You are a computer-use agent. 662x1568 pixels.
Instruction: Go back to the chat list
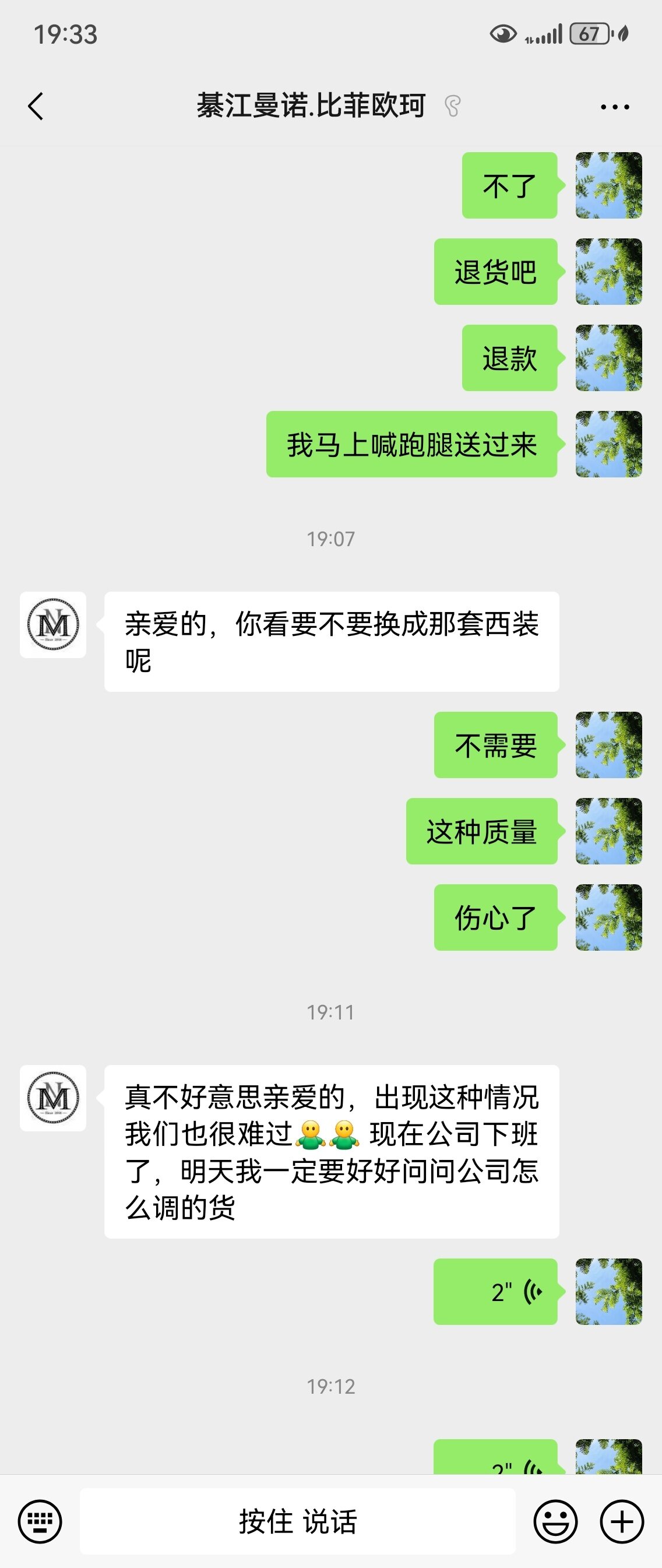(36, 107)
